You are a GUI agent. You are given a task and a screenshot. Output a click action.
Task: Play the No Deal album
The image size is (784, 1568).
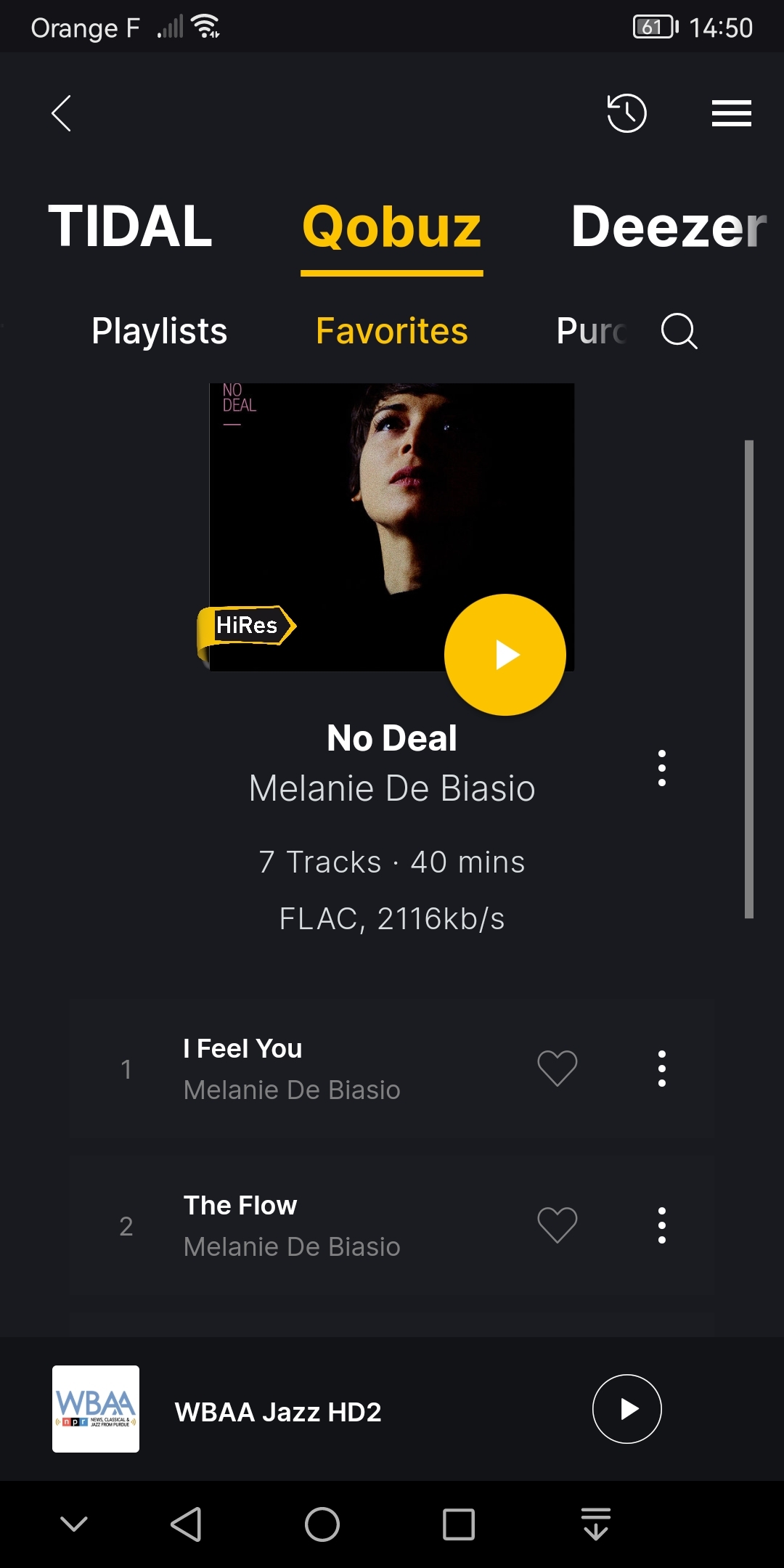click(505, 655)
